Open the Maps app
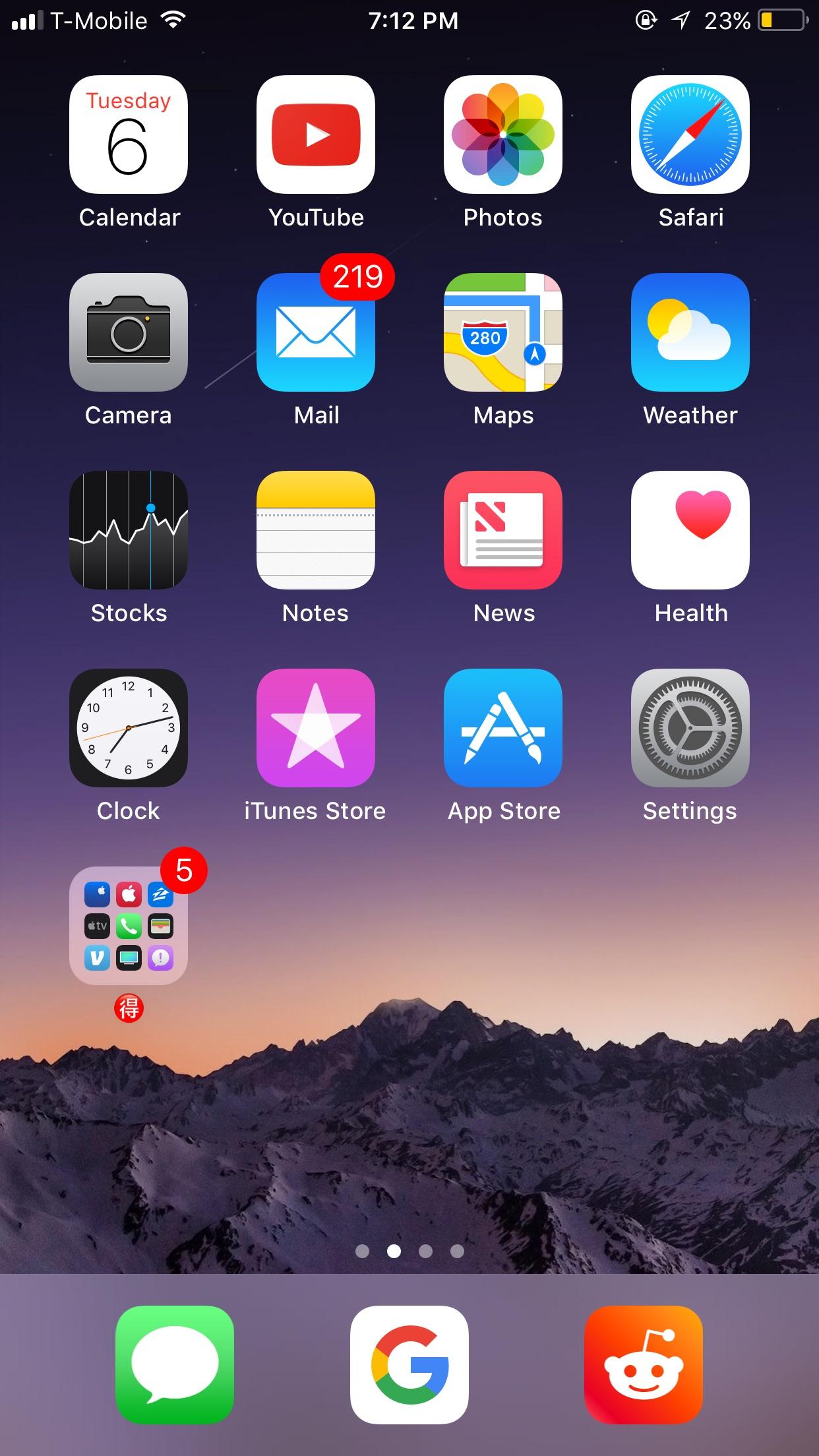This screenshot has width=819, height=1456. click(x=503, y=333)
